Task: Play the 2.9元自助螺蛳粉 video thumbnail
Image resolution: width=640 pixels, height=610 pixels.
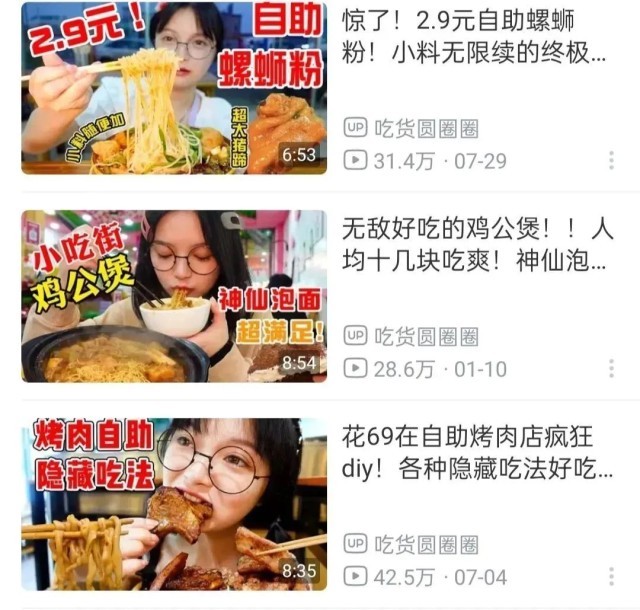Action: click(x=174, y=88)
